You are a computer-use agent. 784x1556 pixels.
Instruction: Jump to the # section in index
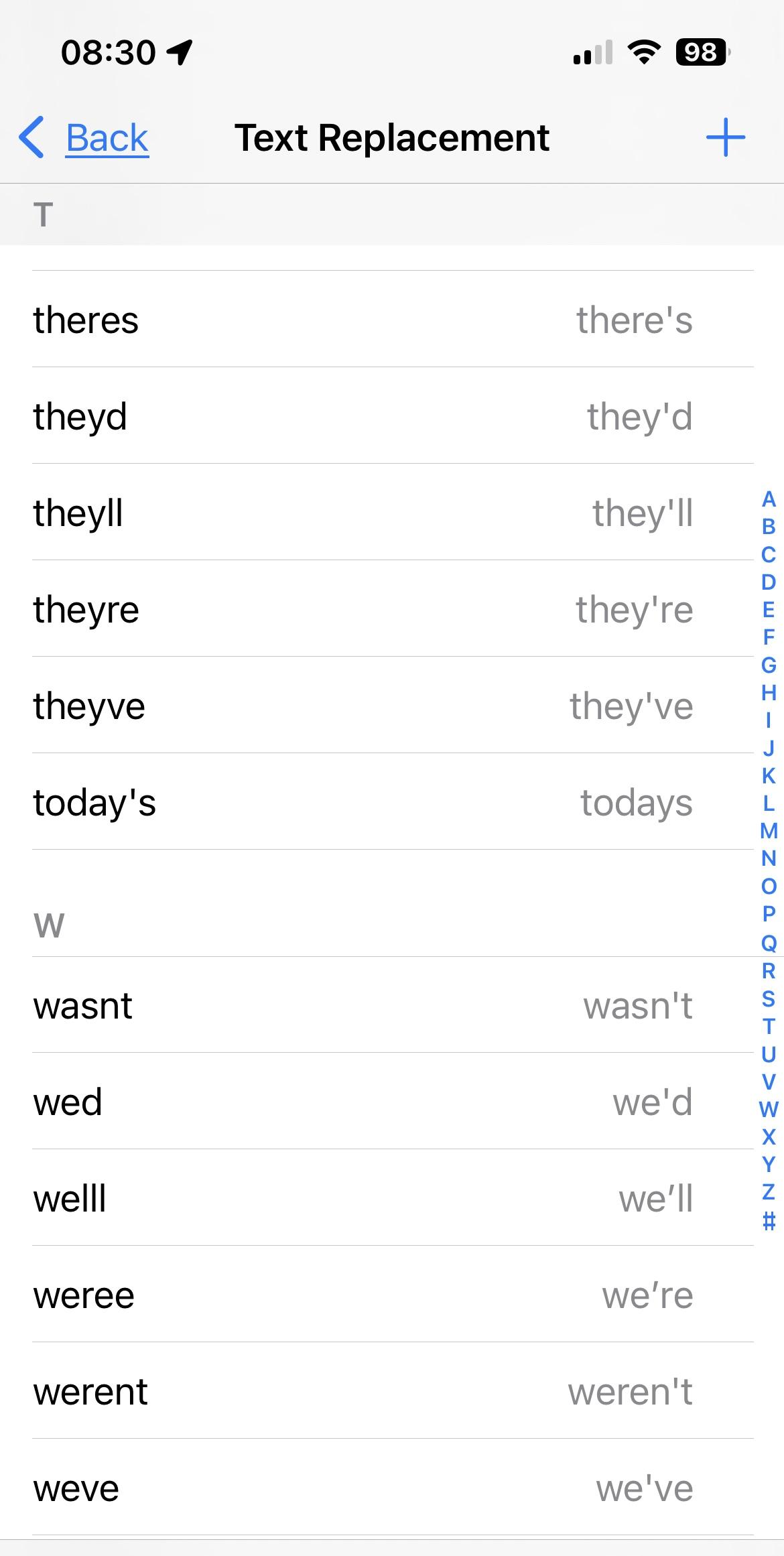click(769, 1221)
